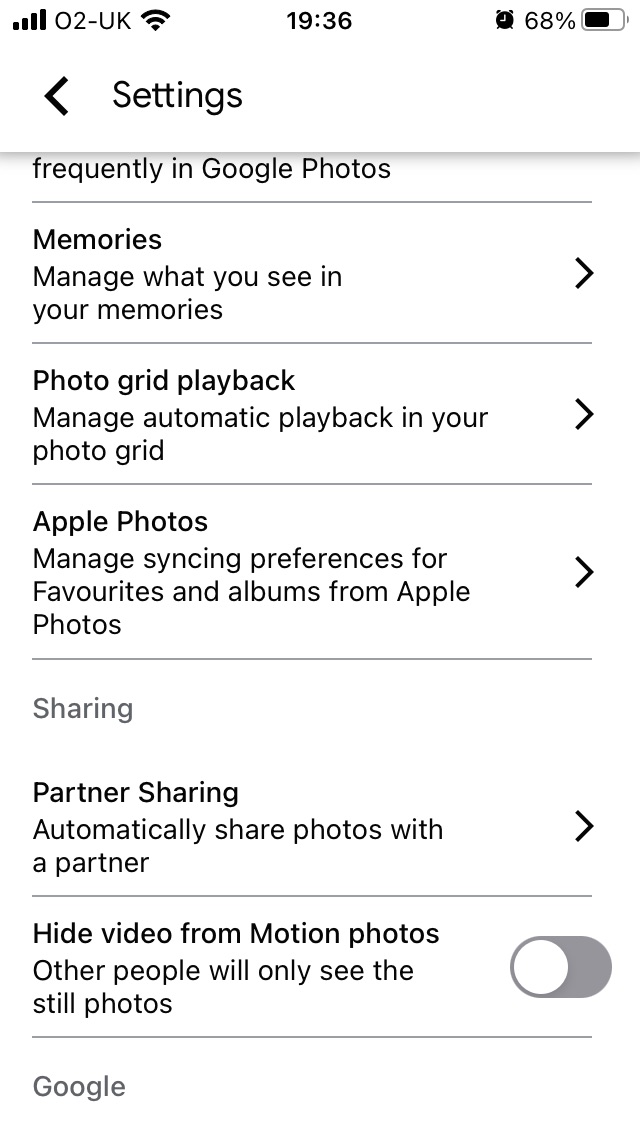Open Memories settings
The image size is (640, 1136).
point(312,274)
